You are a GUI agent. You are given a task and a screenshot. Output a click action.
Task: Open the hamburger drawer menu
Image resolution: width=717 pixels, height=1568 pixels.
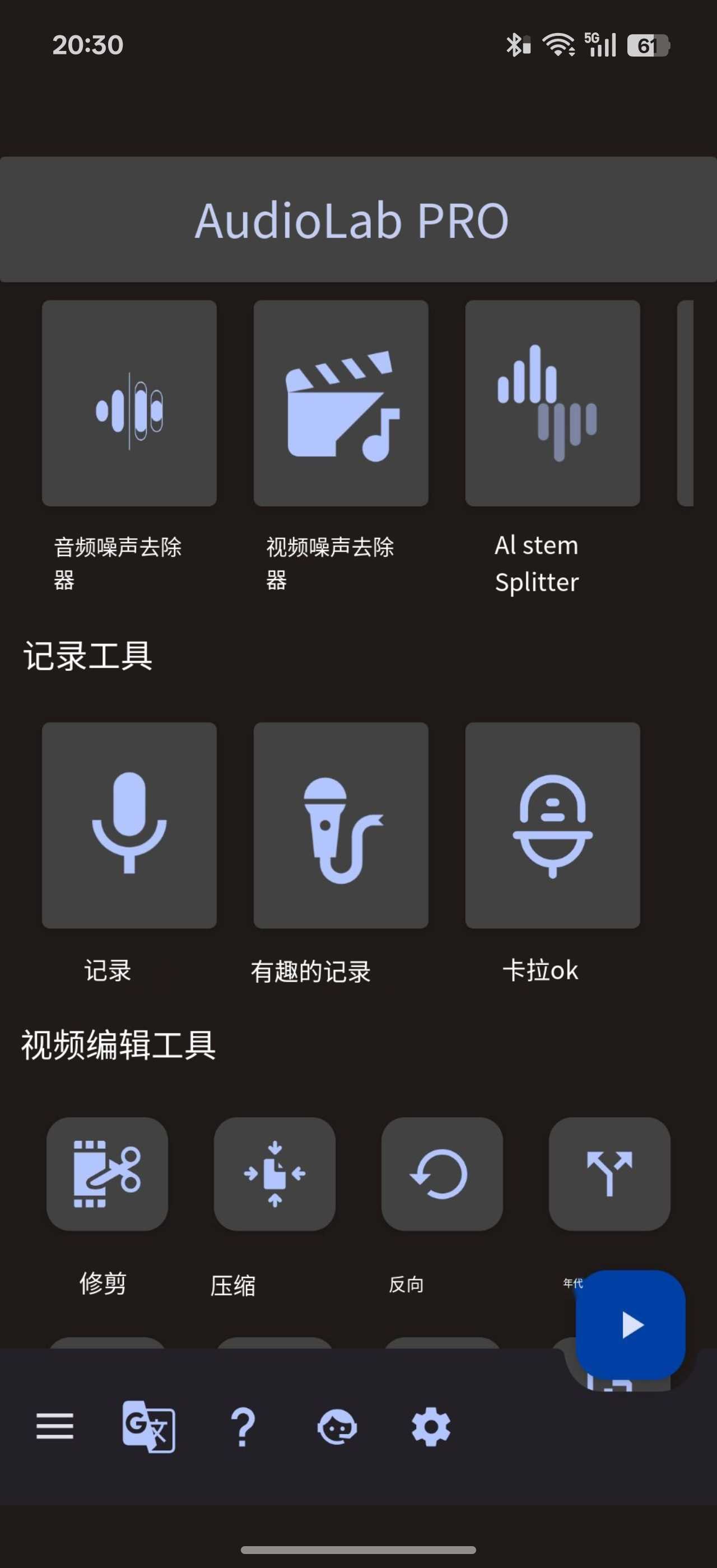click(x=55, y=1426)
